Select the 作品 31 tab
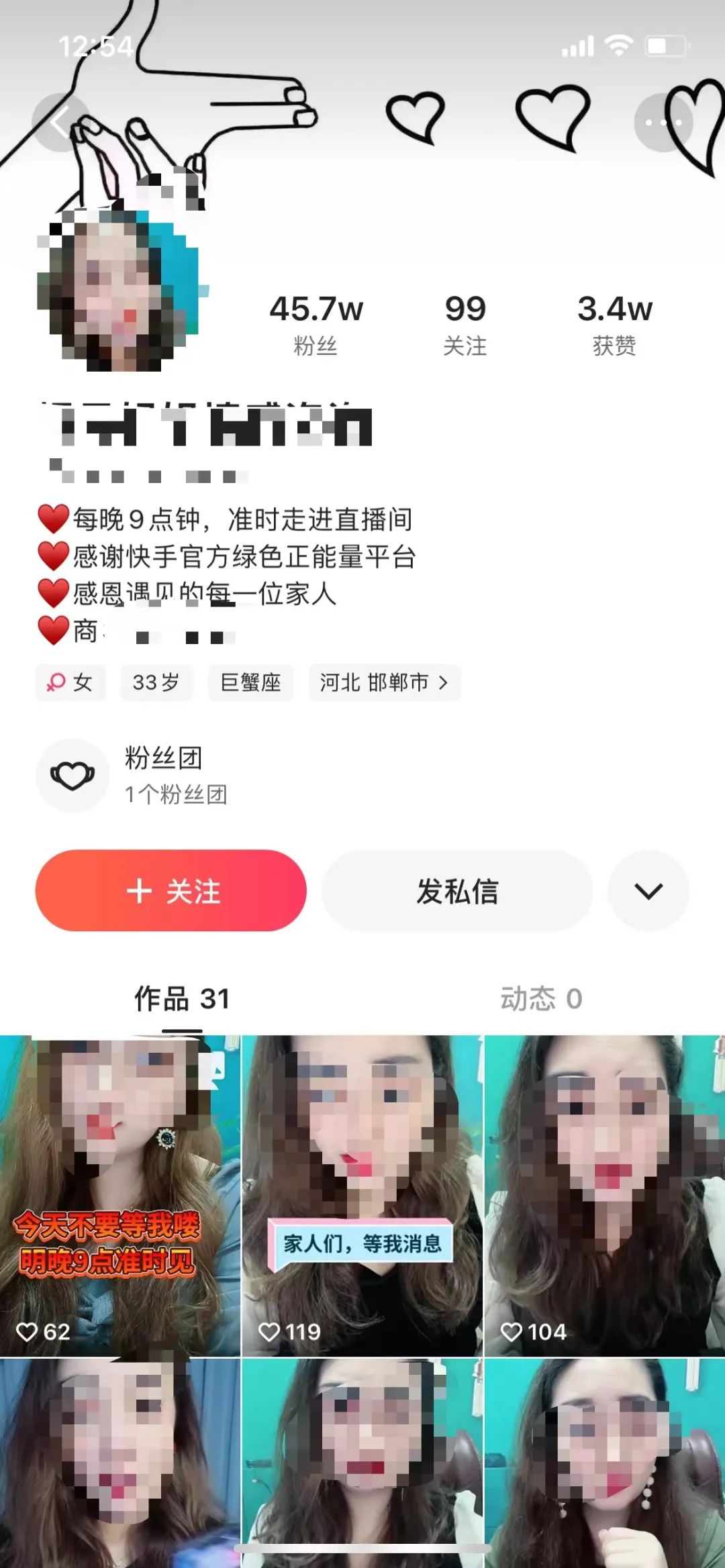Viewport: 725px width, 1568px height. (182, 998)
